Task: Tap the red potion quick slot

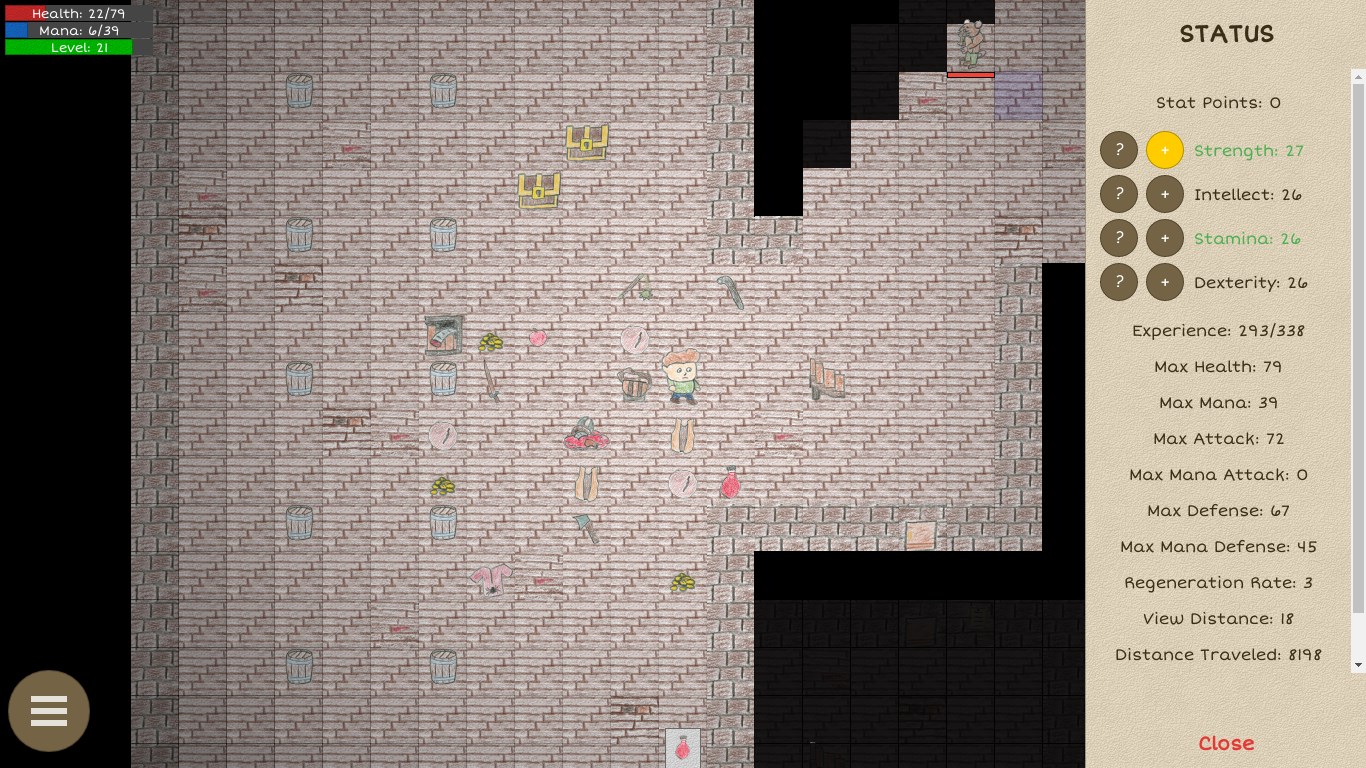Action: click(x=683, y=748)
